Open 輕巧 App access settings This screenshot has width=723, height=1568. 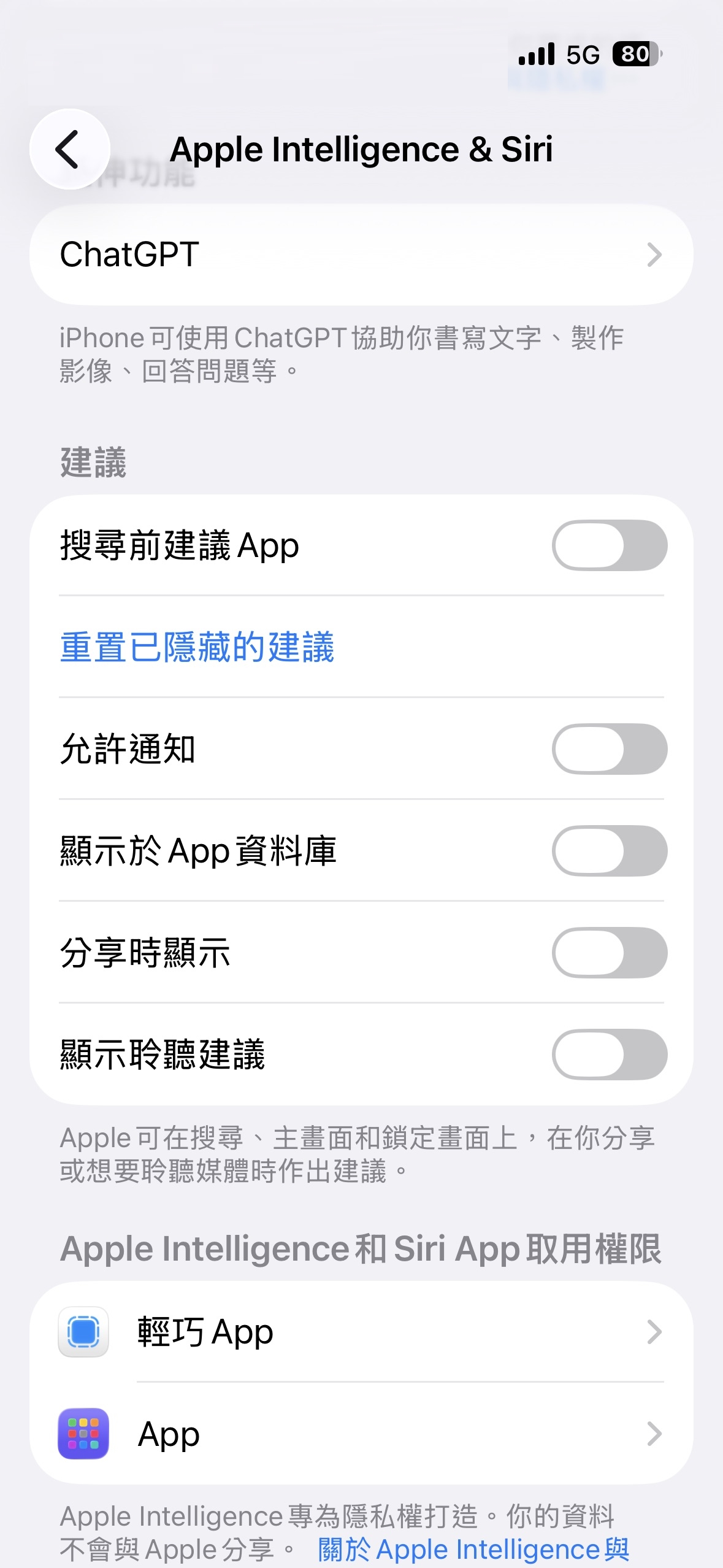361,1332
